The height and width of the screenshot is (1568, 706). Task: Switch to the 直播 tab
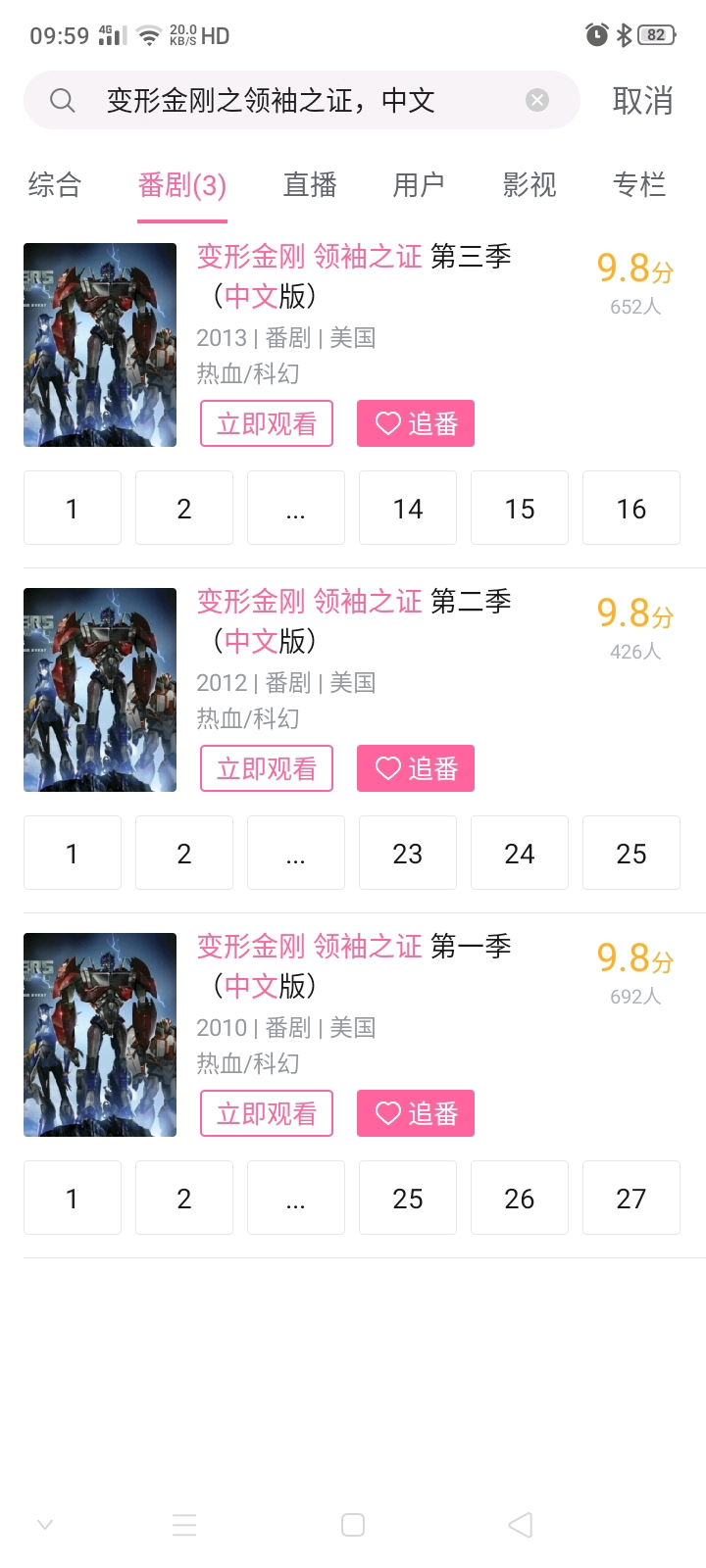point(310,184)
